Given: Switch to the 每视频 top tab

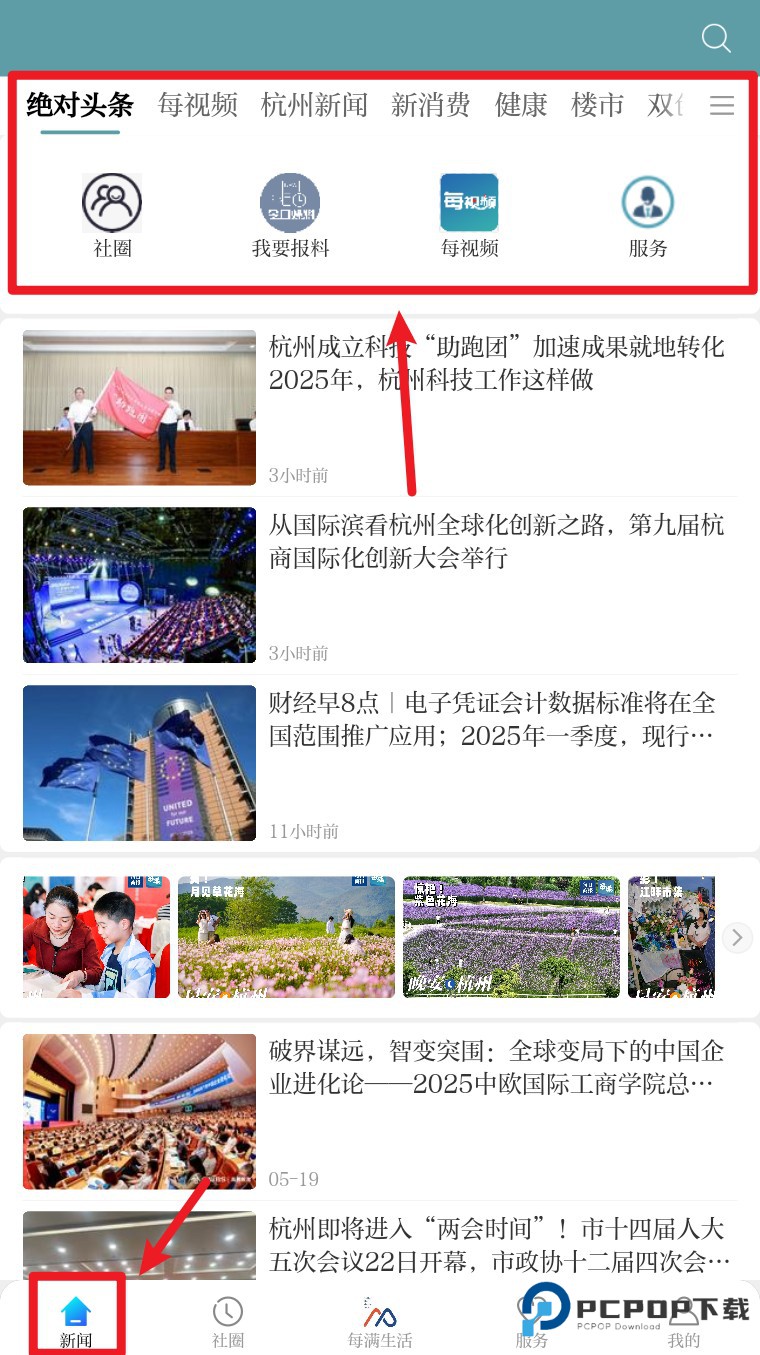Looking at the screenshot, I should pos(198,105).
